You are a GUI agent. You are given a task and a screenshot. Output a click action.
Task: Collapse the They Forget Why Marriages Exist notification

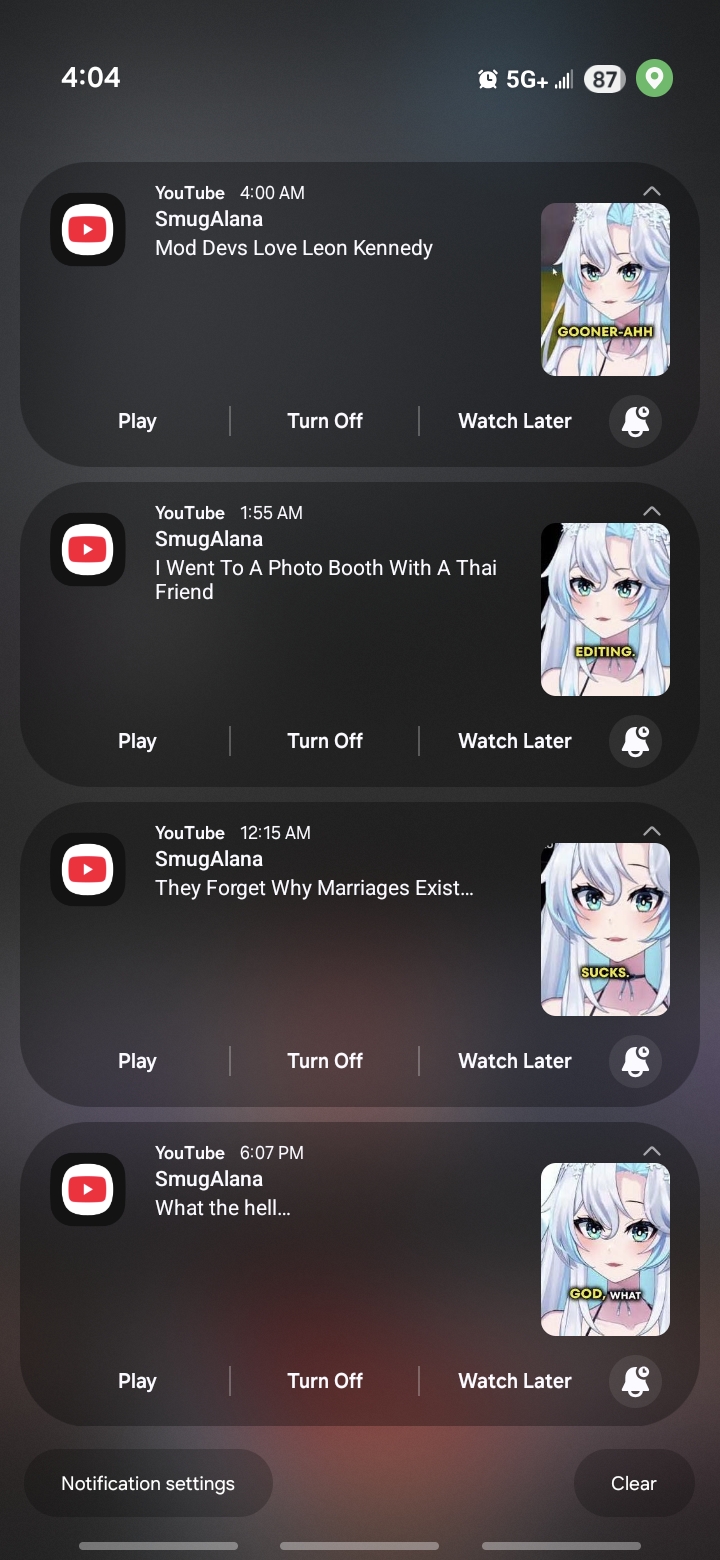651,831
